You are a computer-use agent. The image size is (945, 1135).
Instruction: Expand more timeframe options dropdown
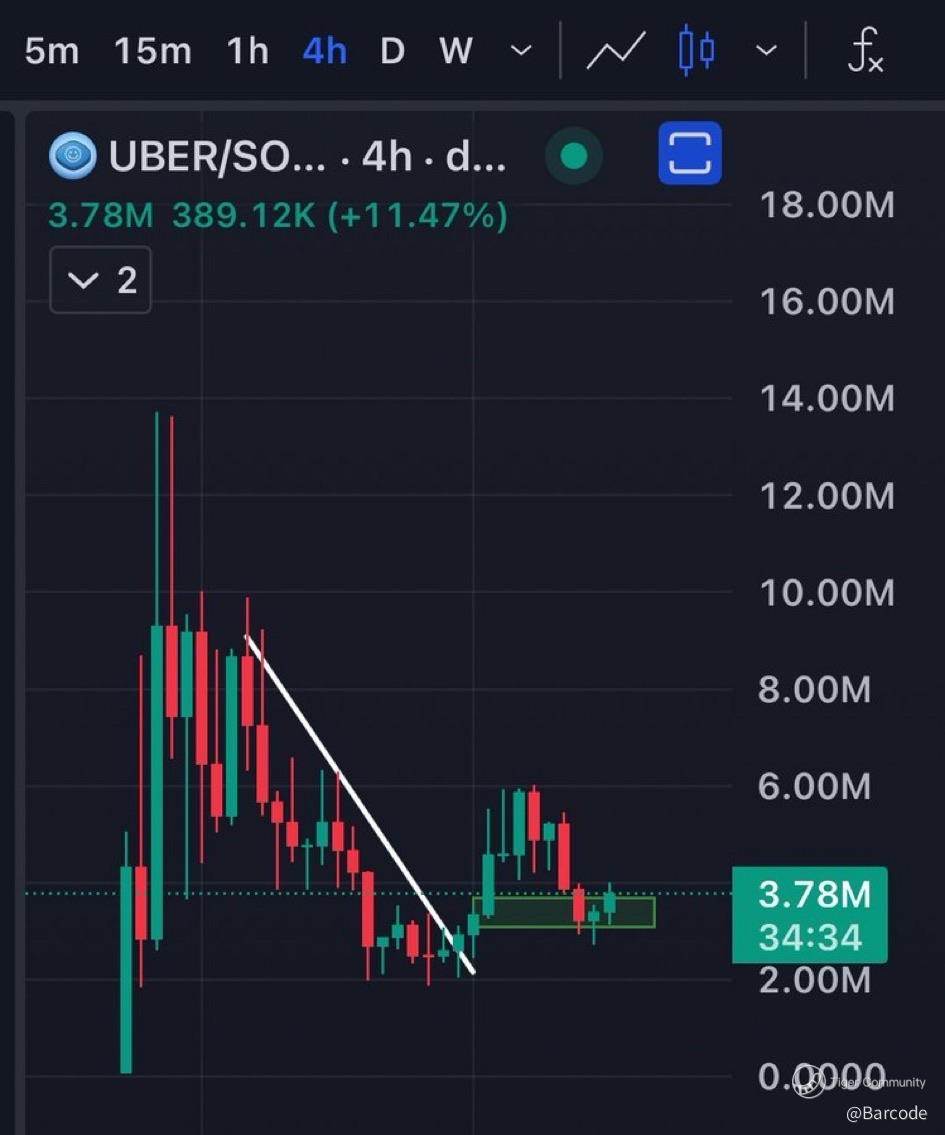[x=521, y=51]
